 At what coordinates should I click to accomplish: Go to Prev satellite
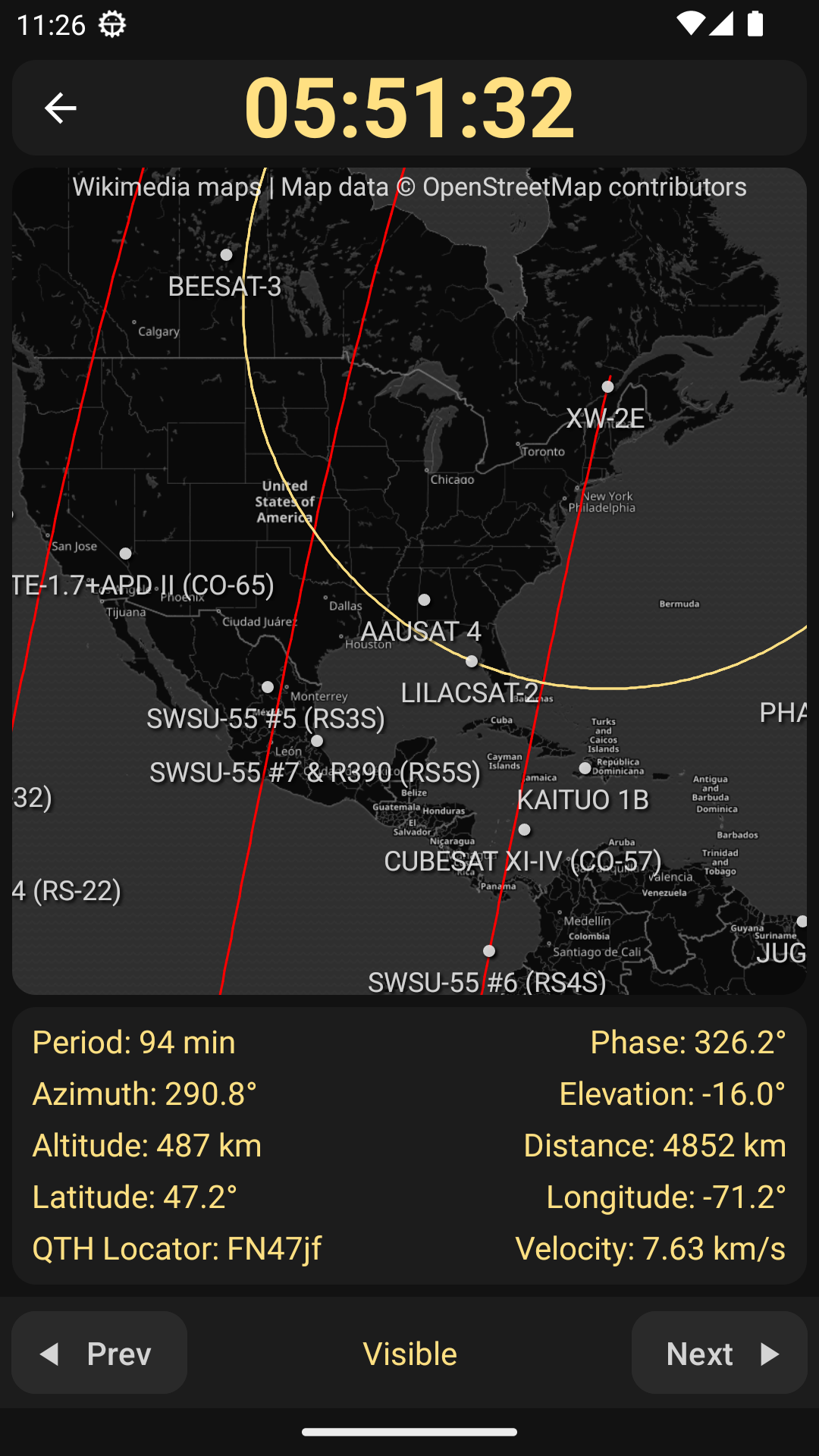click(x=99, y=1353)
